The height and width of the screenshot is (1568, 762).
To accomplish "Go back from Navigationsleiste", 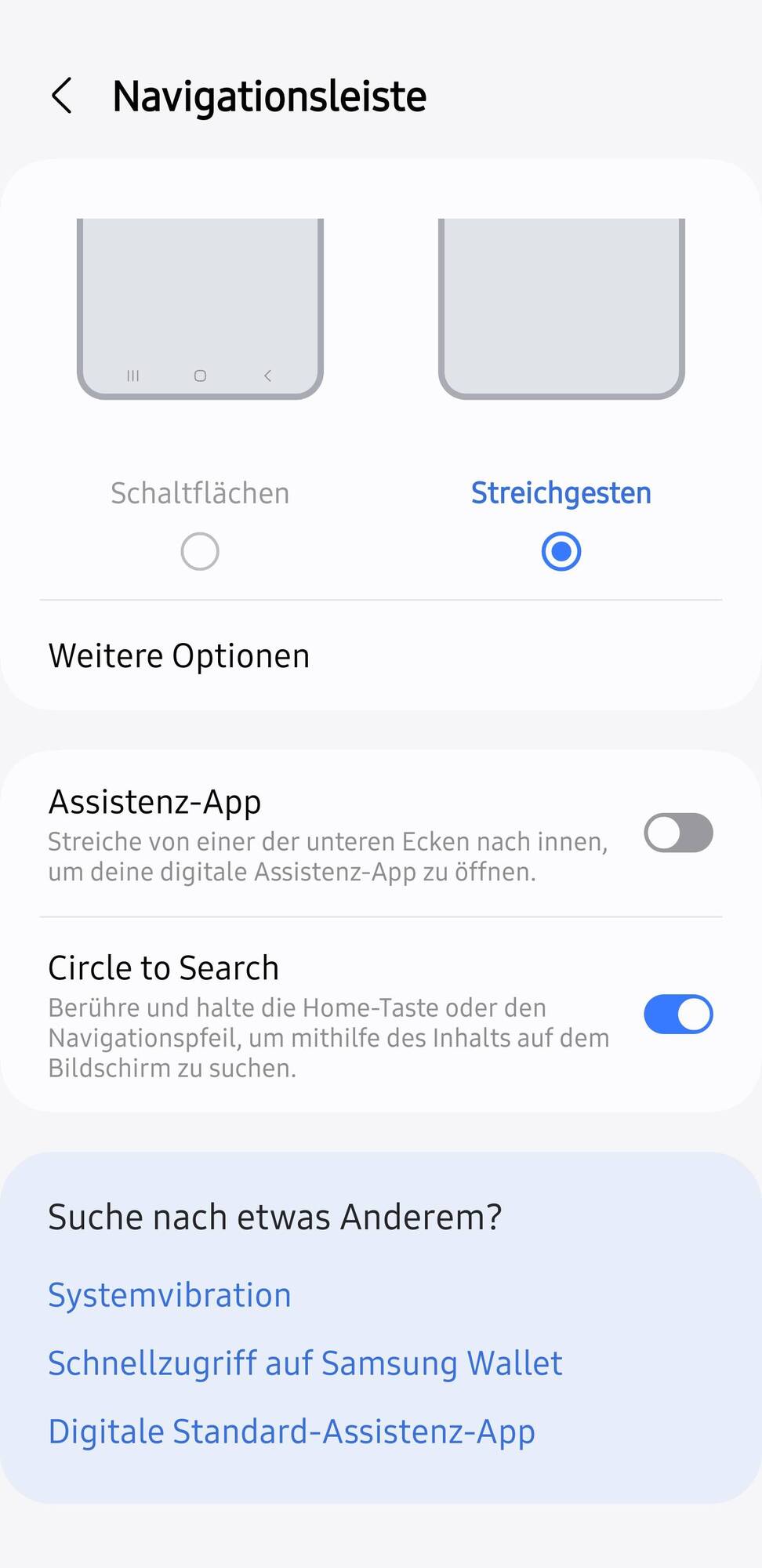I will click(62, 96).
